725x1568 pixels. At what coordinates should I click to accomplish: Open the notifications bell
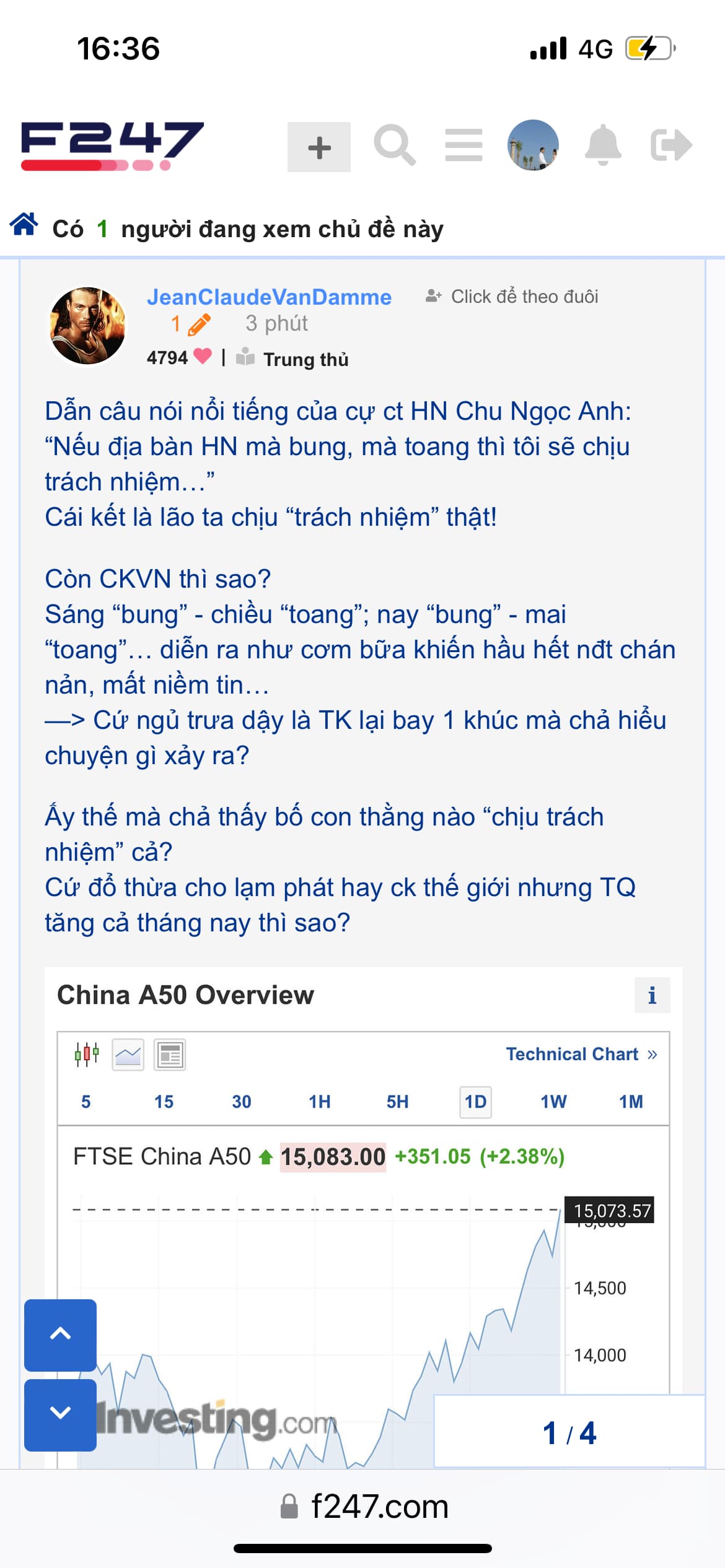tap(603, 146)
